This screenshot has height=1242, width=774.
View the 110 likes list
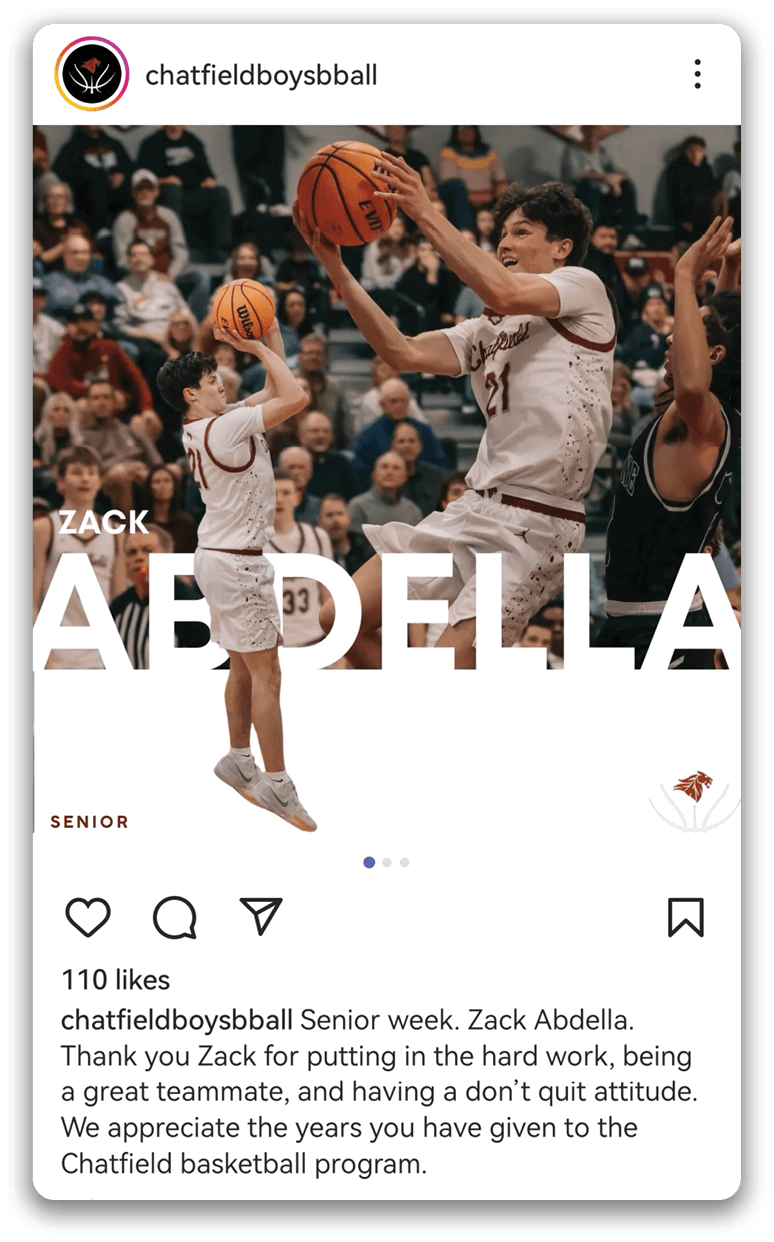[x=116, y=980]
